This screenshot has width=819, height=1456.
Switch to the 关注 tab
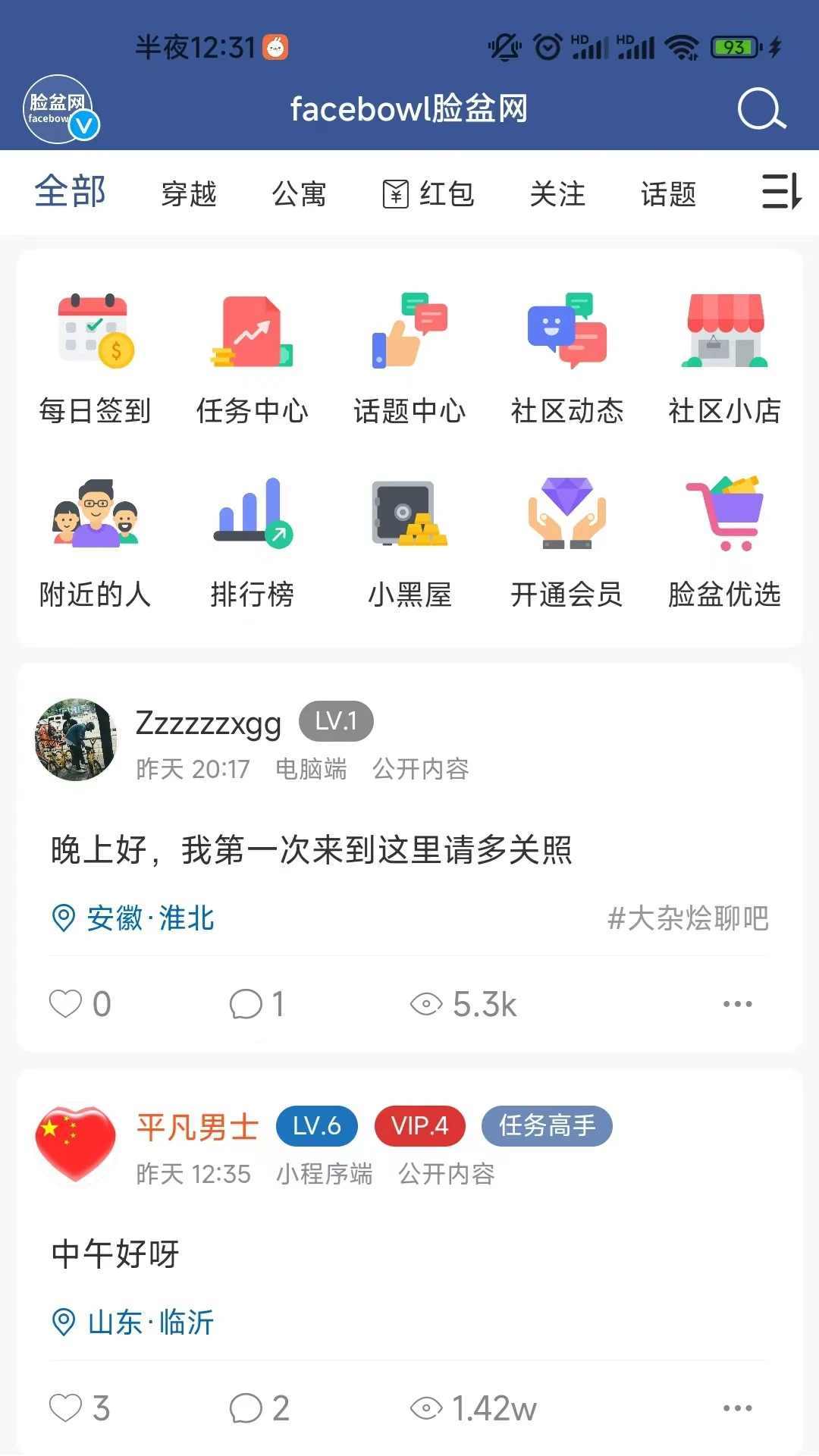(559, 193)
